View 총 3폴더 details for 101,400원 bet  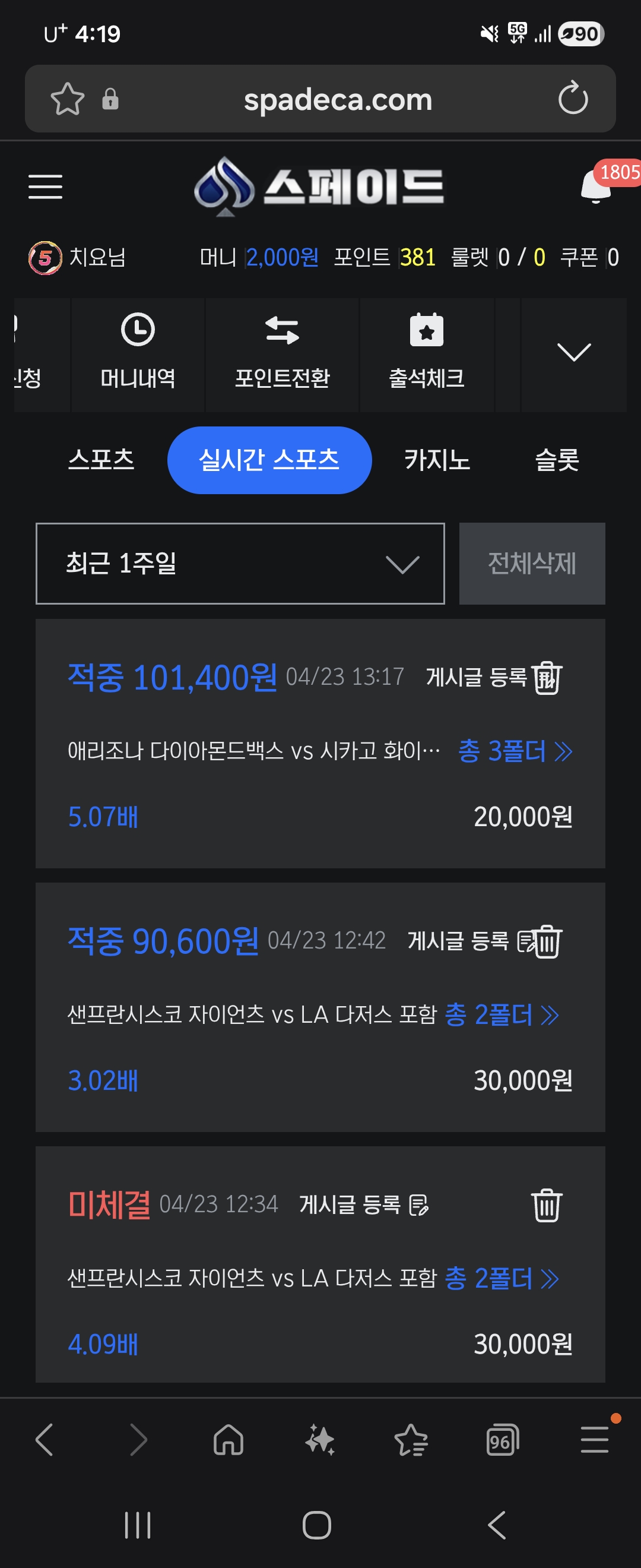pos(515,751)
